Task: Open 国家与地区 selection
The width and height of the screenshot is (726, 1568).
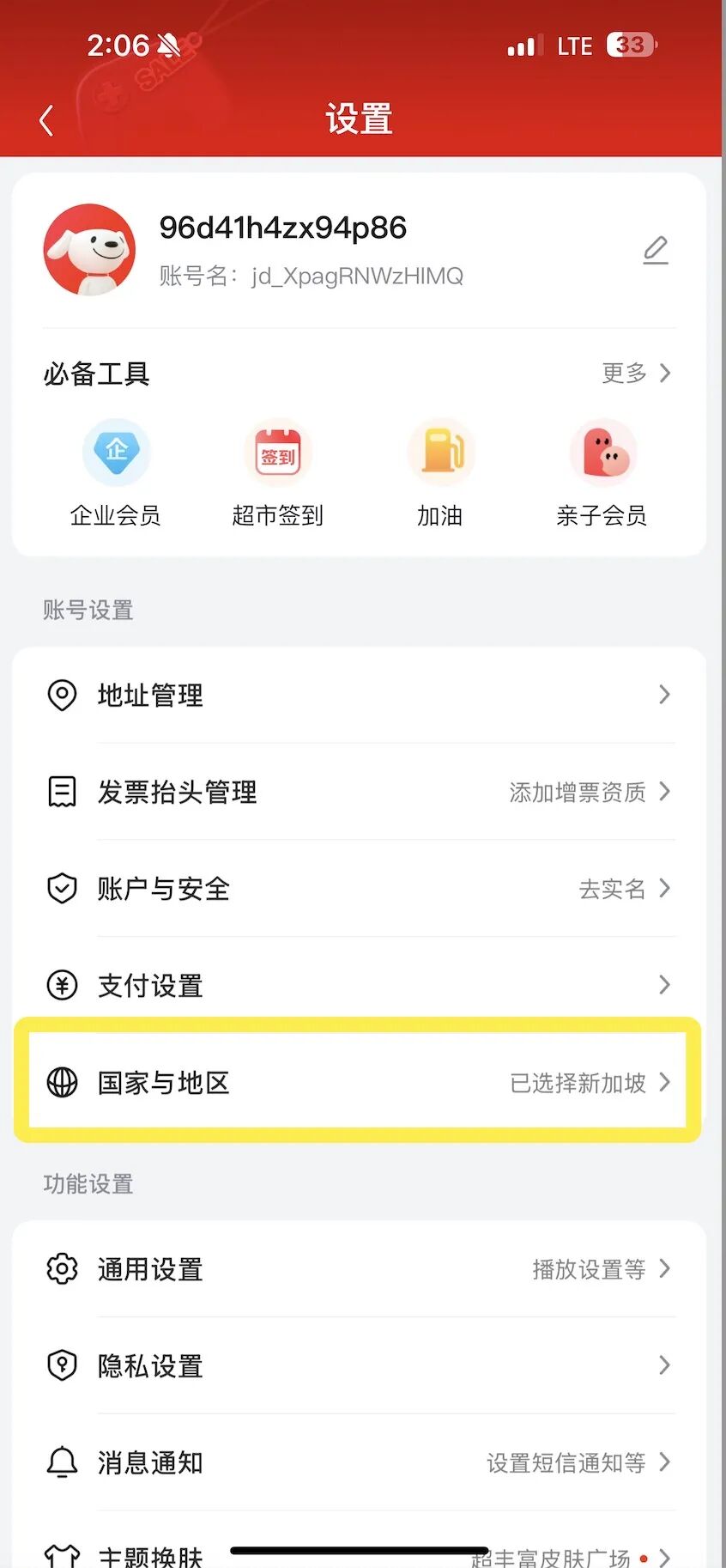Action: pos(359,1082)
